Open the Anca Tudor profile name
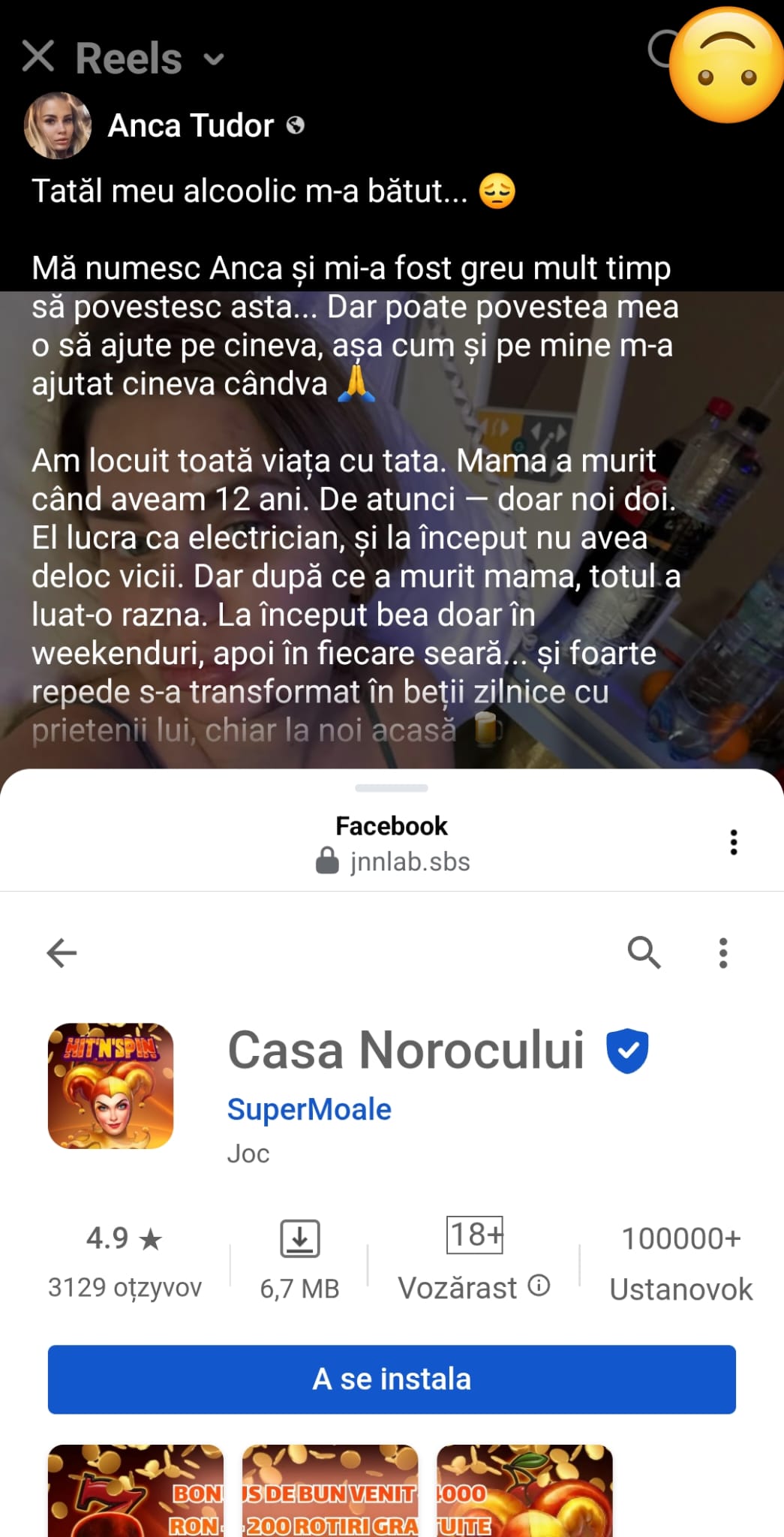The width and height of the screenshot is (784, 1537). 191,125
